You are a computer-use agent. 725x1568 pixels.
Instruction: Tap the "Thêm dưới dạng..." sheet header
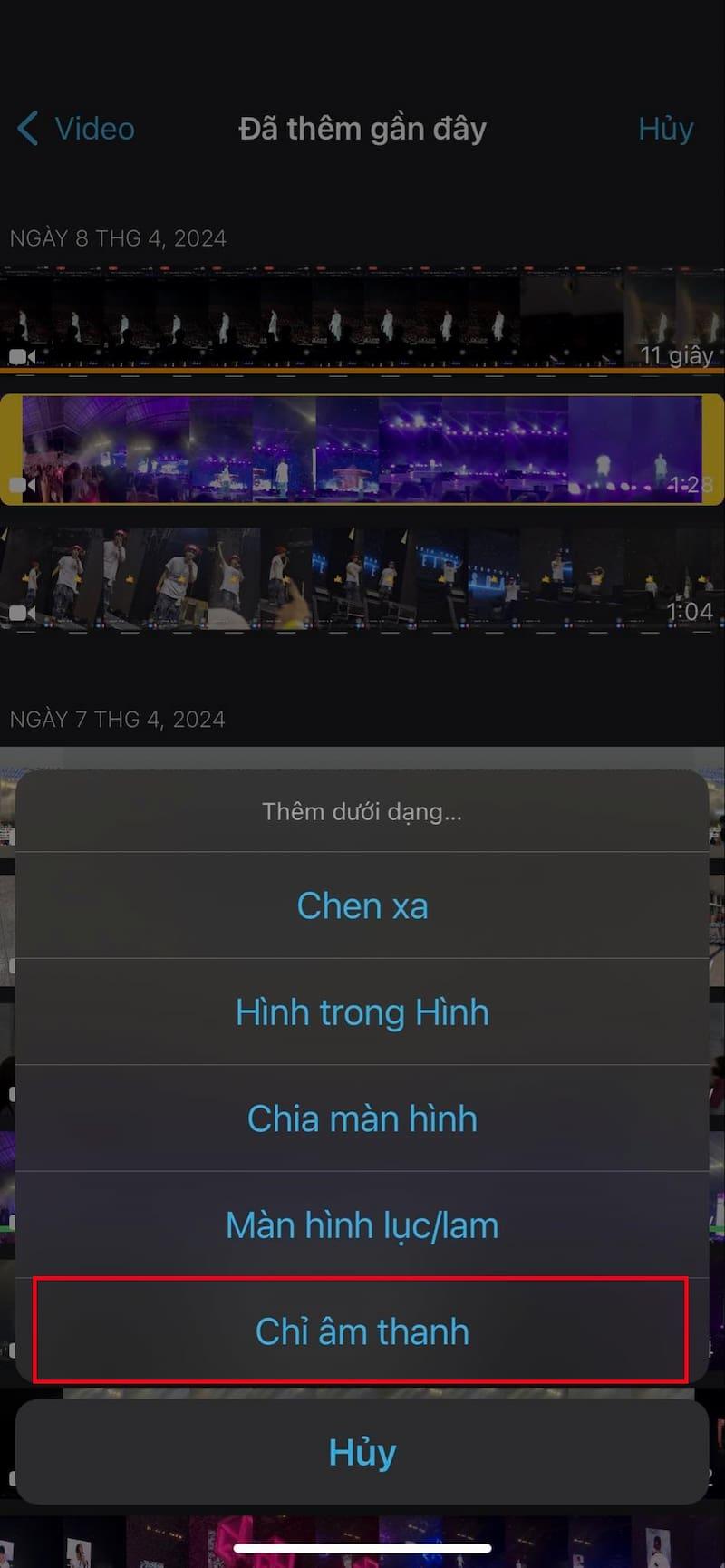pos(362,812)
